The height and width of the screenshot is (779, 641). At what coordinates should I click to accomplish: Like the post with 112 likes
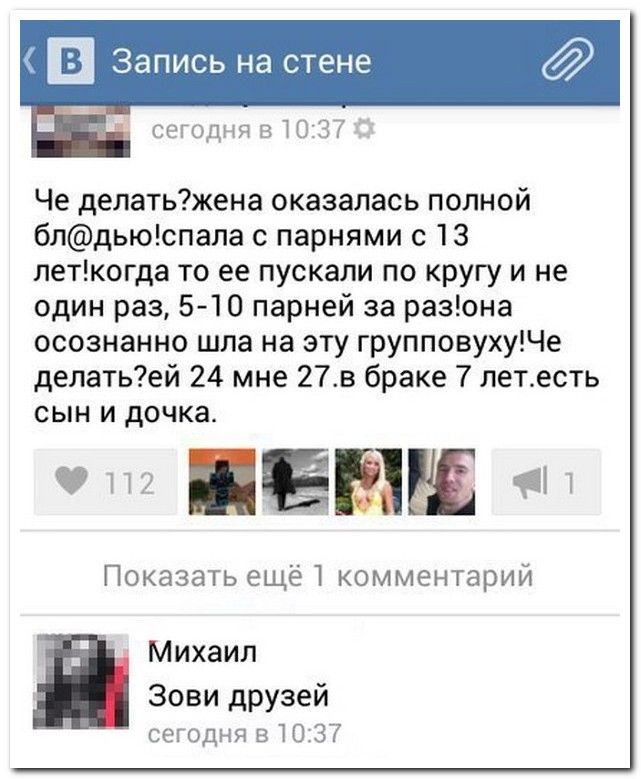pyautogui.click(x=106, y=482)
